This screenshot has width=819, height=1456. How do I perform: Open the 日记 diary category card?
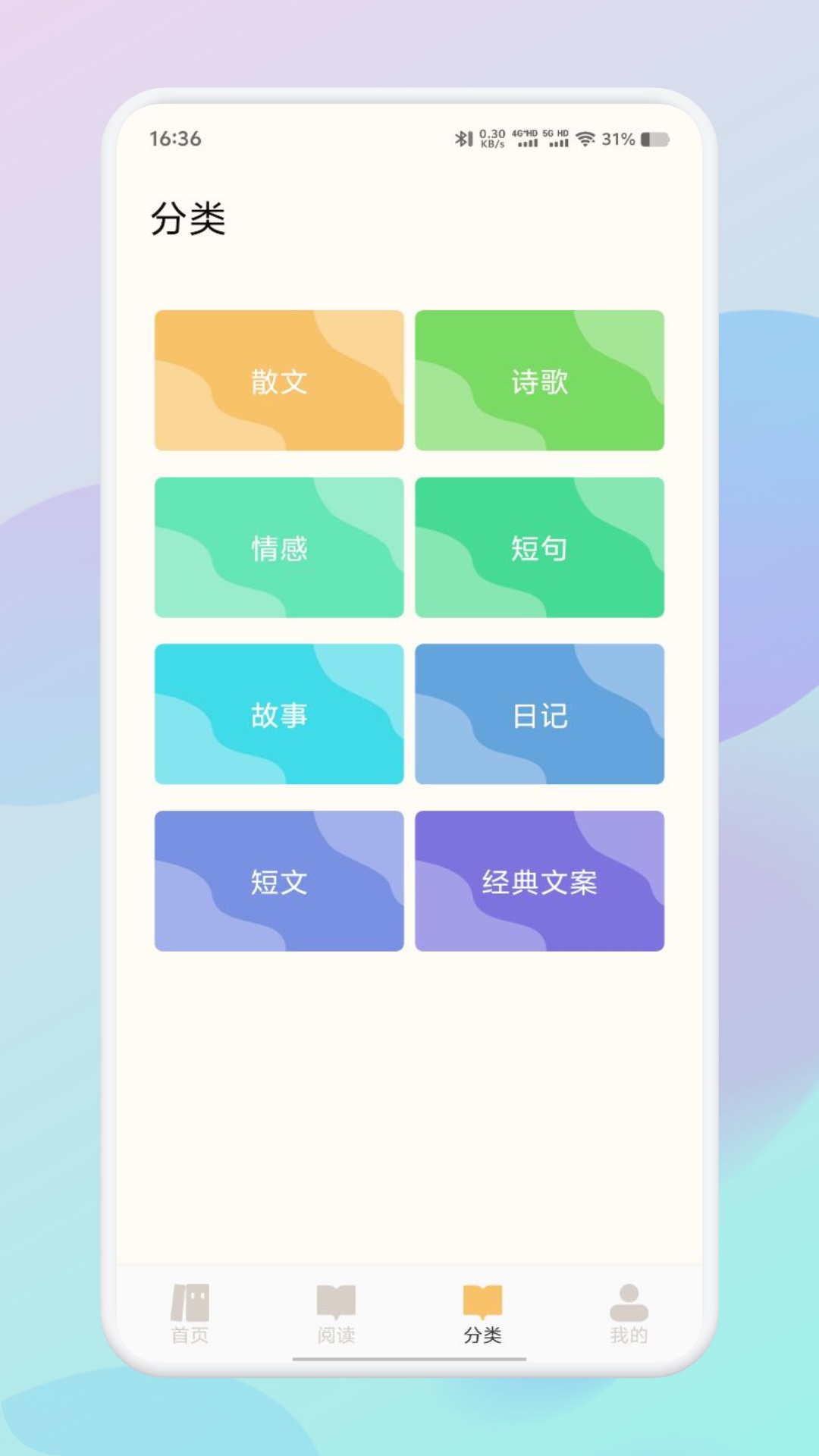coord(540,715)
